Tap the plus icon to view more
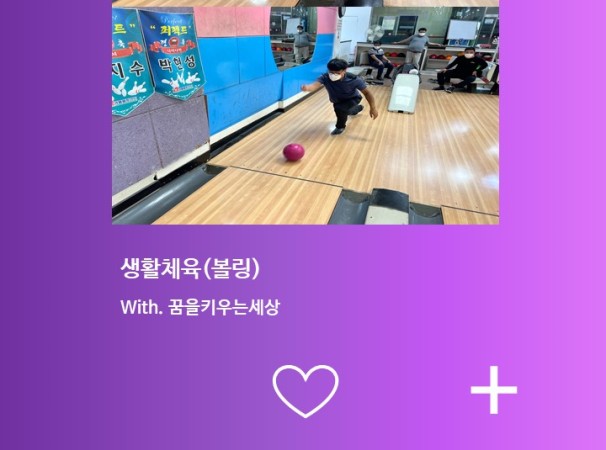Screen dimensions: 606x450 [x=494, y=390]
